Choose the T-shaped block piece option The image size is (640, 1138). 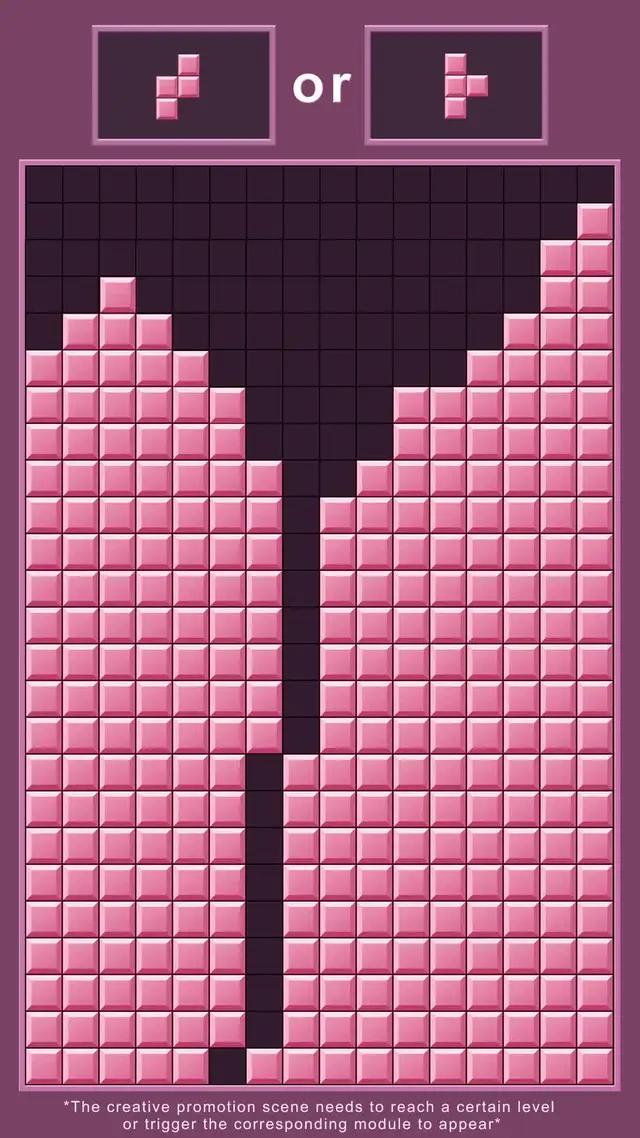456,86
